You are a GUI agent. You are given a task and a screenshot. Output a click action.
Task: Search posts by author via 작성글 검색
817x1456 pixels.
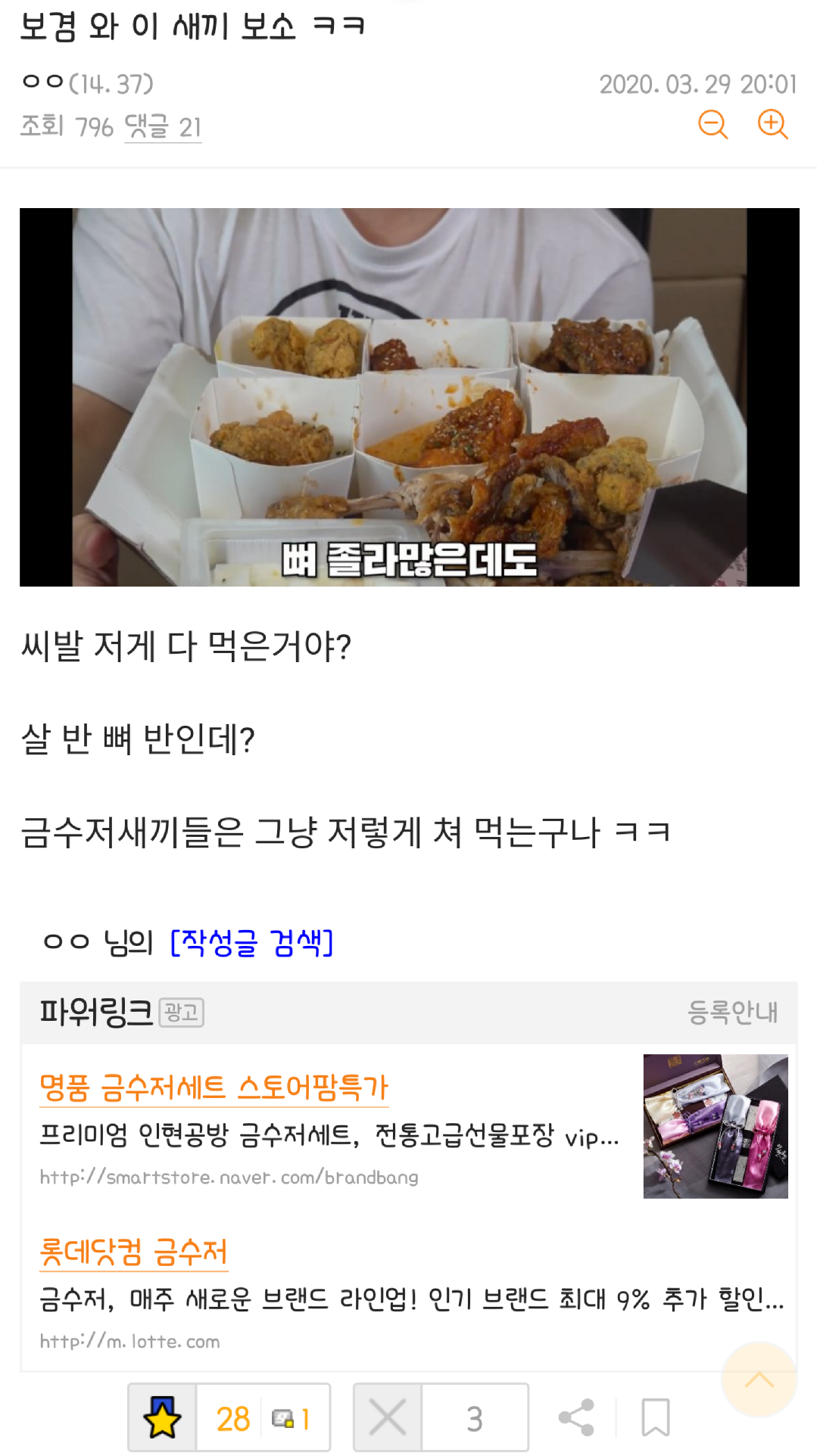point(251,943)
